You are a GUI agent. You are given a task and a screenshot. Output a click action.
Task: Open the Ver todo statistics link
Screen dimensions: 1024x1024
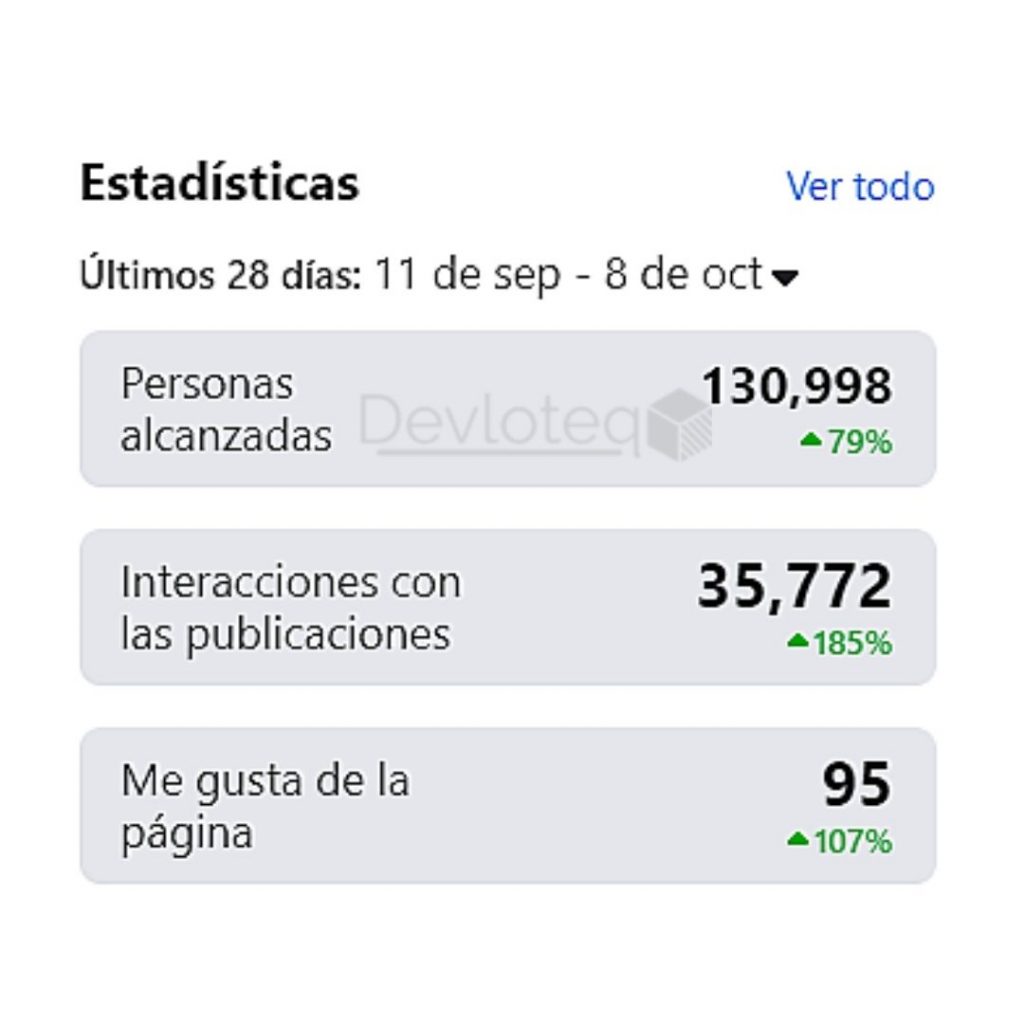tap(859, 187)
